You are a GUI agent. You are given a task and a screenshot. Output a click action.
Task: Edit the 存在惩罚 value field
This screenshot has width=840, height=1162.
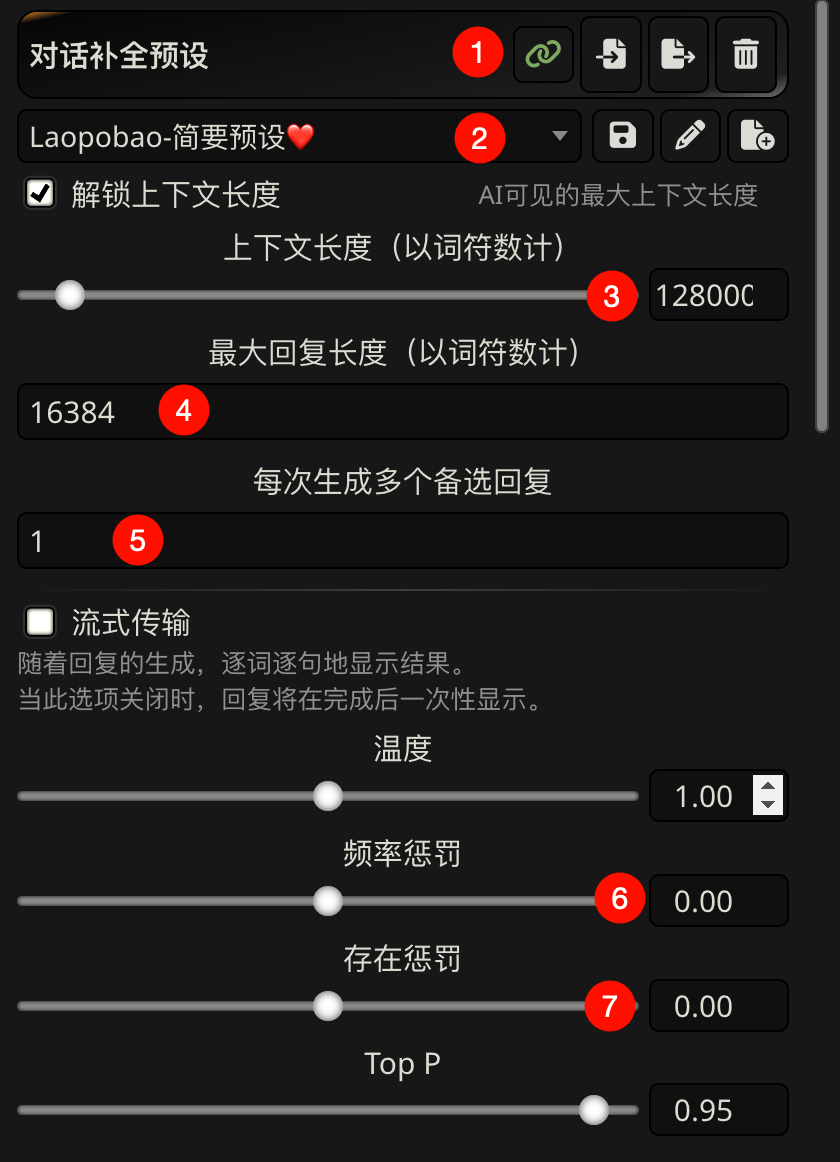tap(718, 1006)
